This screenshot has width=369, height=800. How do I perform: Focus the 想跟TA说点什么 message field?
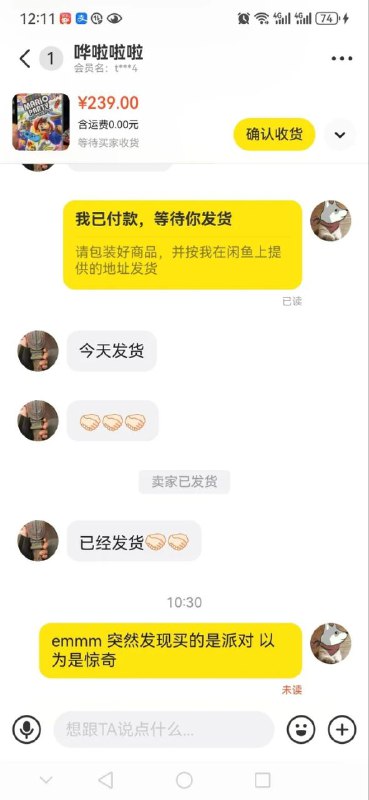(163, 730)
